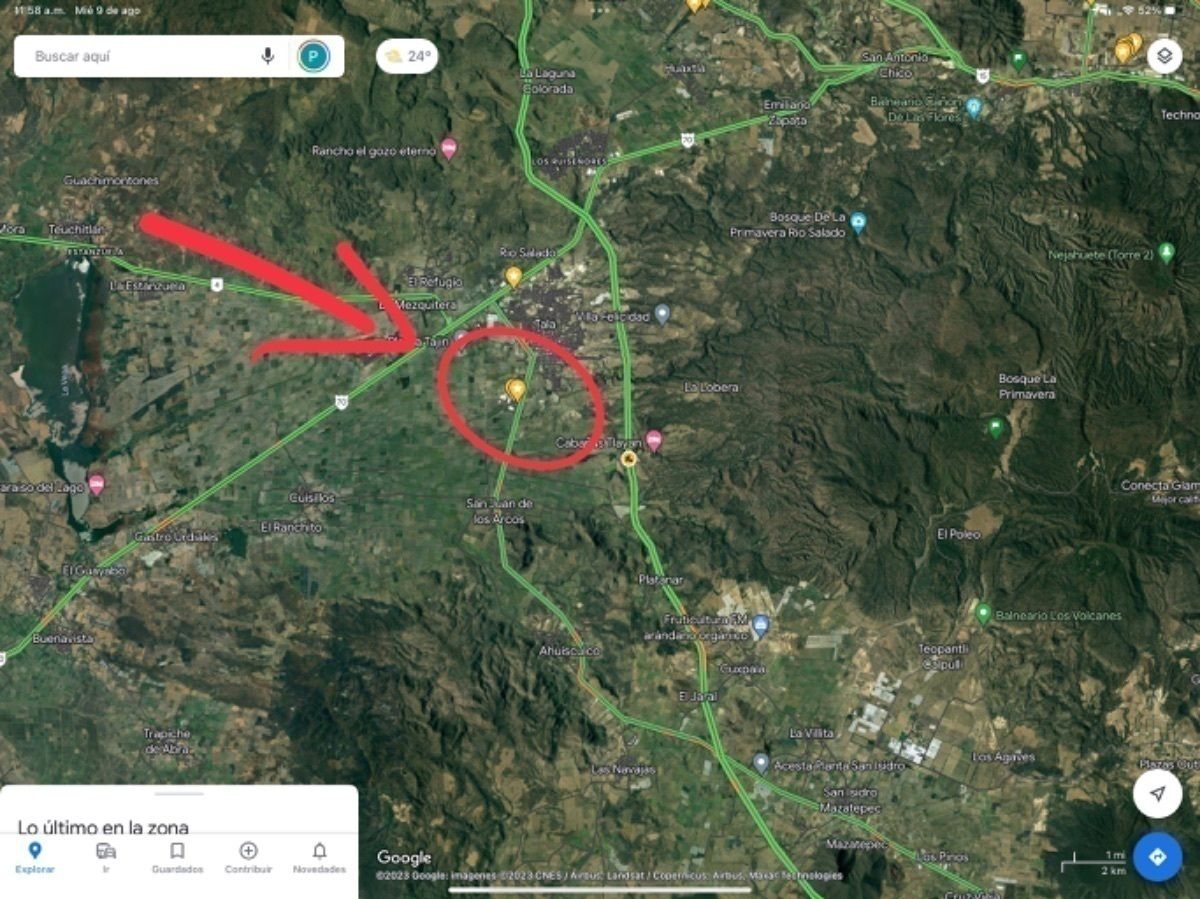Open the Villa Felicidad place marker
The width and height of the screenshot is (1200, 899).
pyautogui.click(x=661, y=314)
